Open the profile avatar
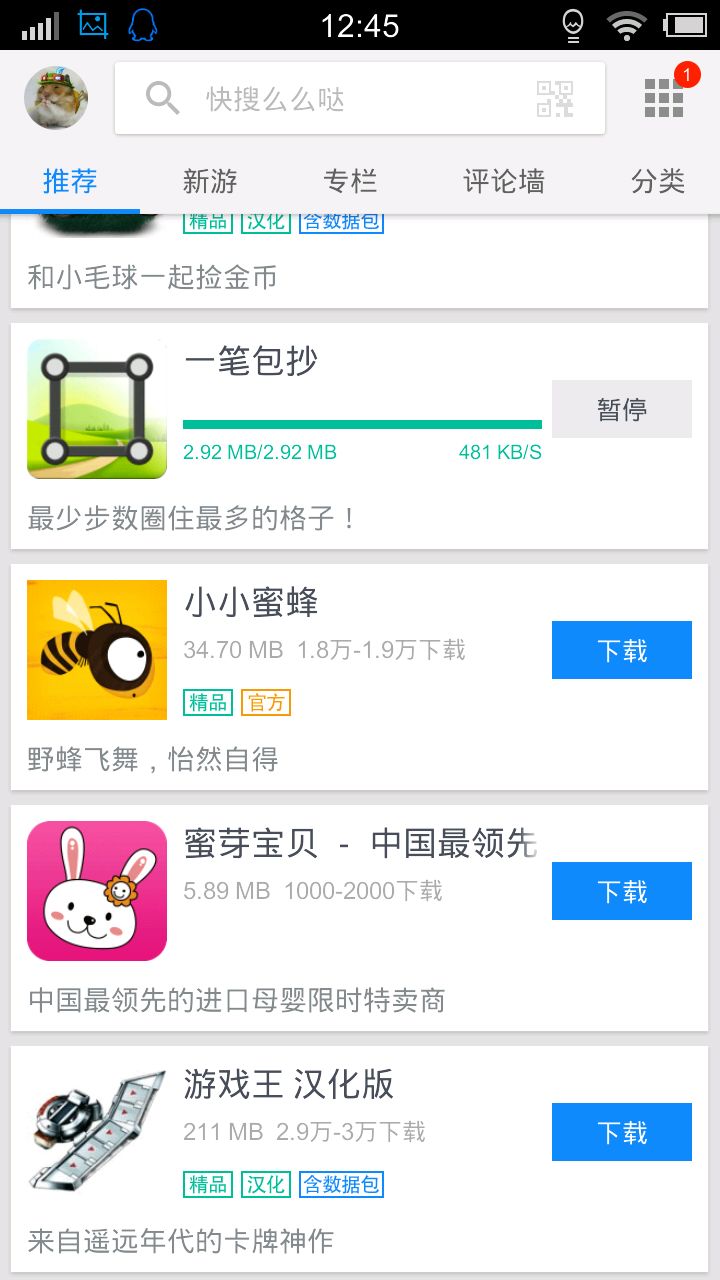 tap(56, 98)
